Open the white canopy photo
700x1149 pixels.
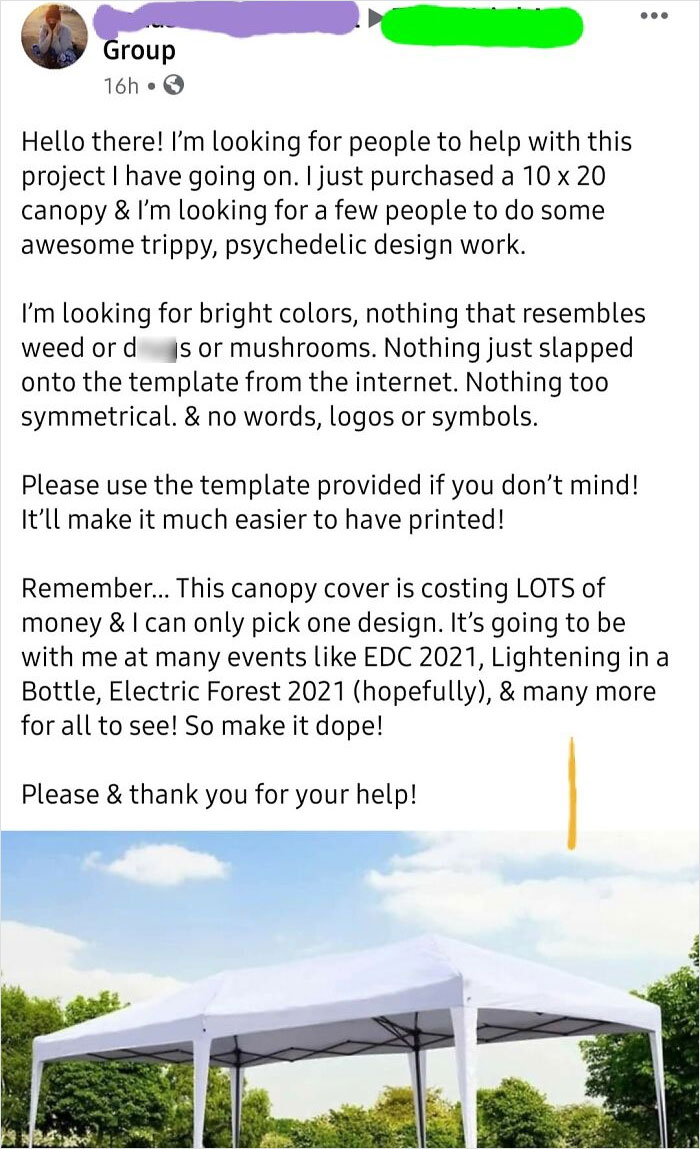[x=350, y=990]
